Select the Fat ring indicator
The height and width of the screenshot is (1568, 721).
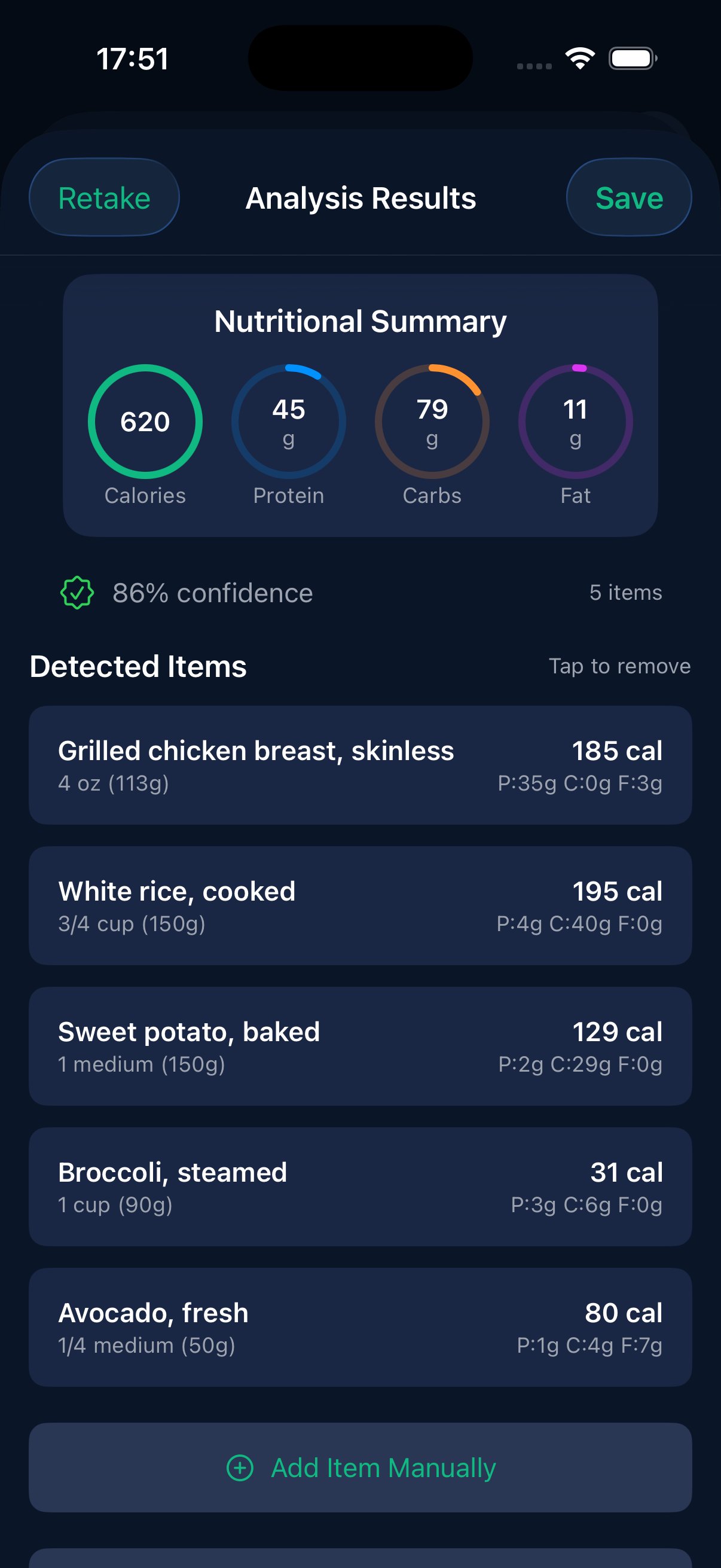[576, 422]
